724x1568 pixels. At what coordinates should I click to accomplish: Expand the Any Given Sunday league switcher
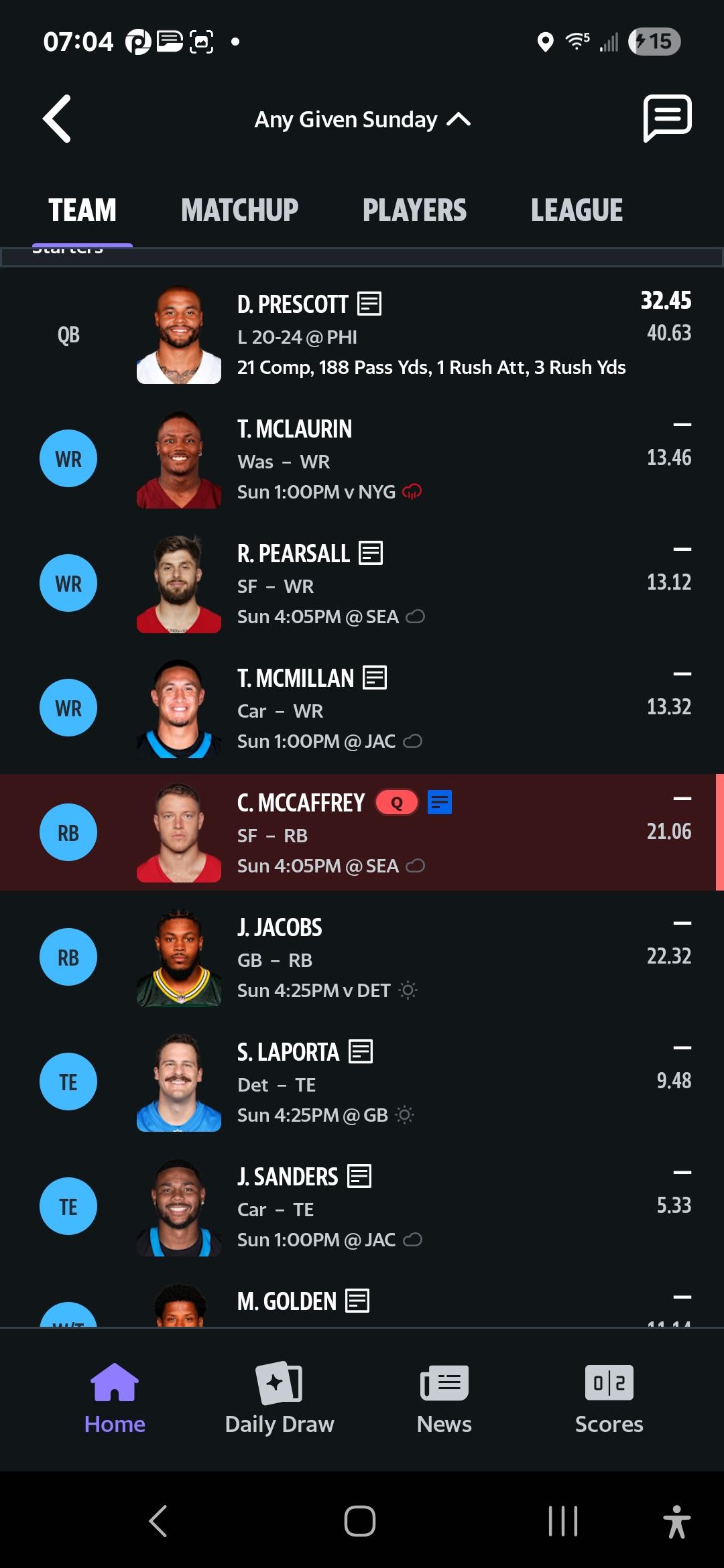tap(362, 119)
